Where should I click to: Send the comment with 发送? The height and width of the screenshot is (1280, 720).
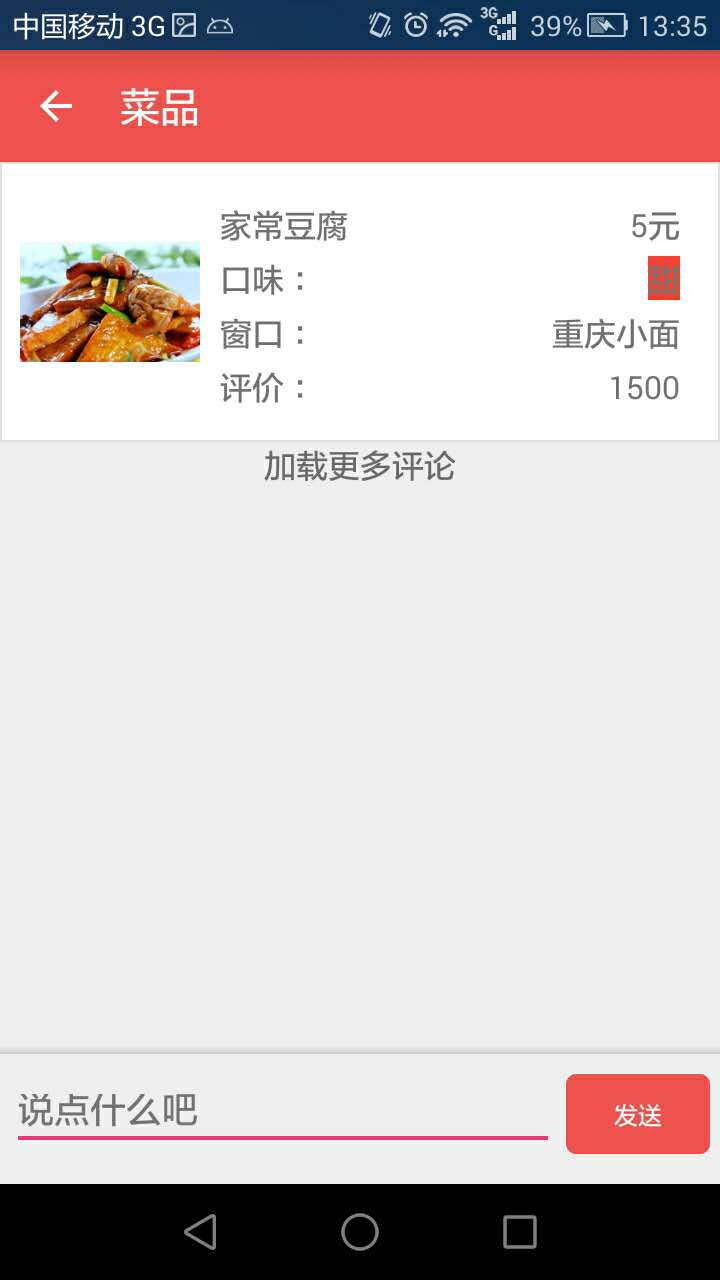click(x=637, y=1114)
